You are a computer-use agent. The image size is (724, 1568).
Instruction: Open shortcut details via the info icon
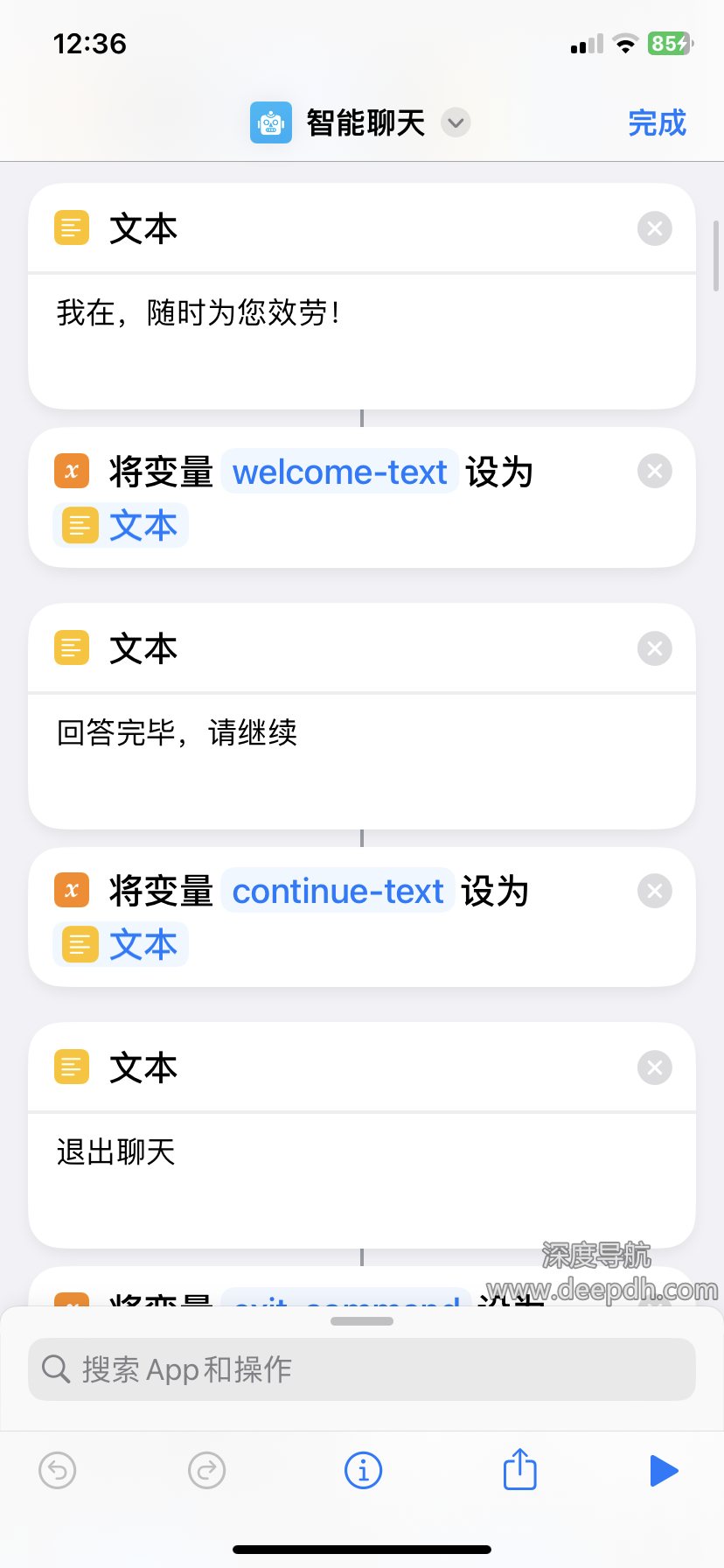(x=363, y=1470)
